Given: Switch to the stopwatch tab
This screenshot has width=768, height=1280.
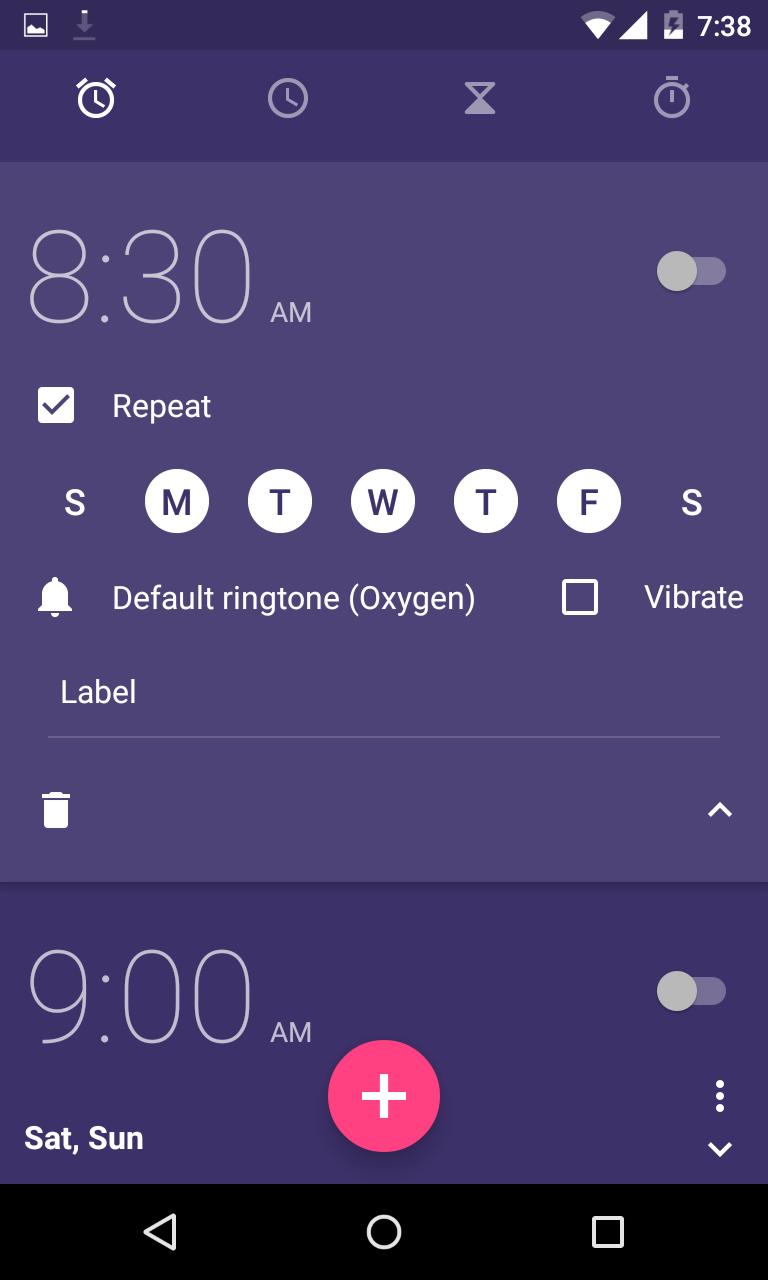Looking at the screenshot, I should point(672,97).
